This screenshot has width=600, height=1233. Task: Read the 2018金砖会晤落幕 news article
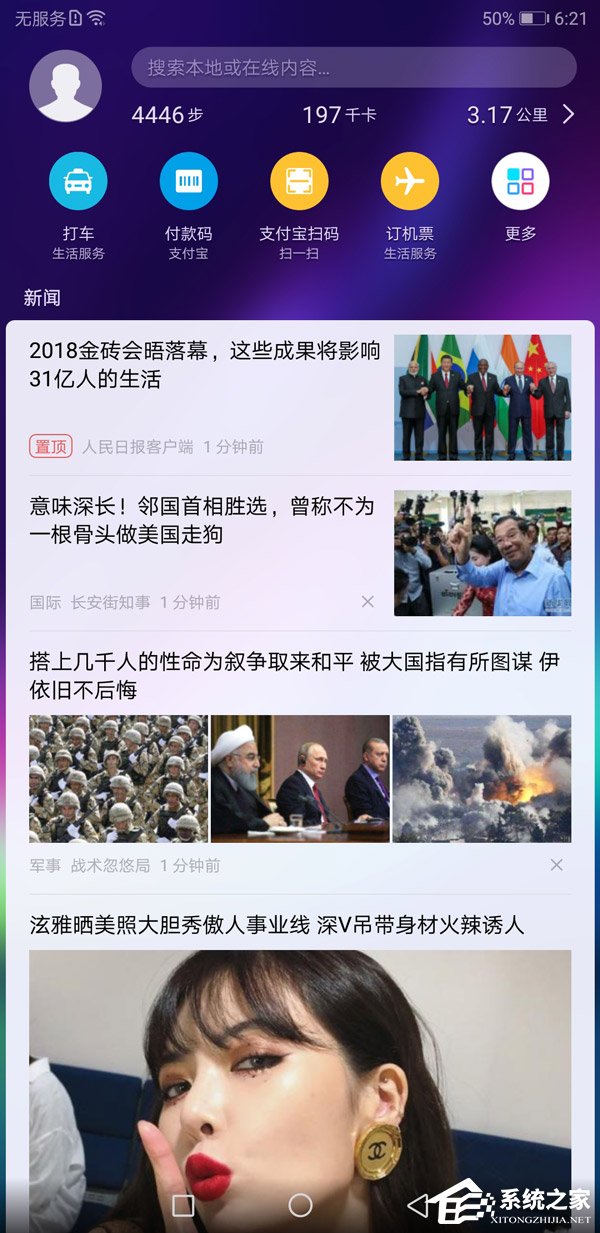pyautogui.click(x=205, y=365)
